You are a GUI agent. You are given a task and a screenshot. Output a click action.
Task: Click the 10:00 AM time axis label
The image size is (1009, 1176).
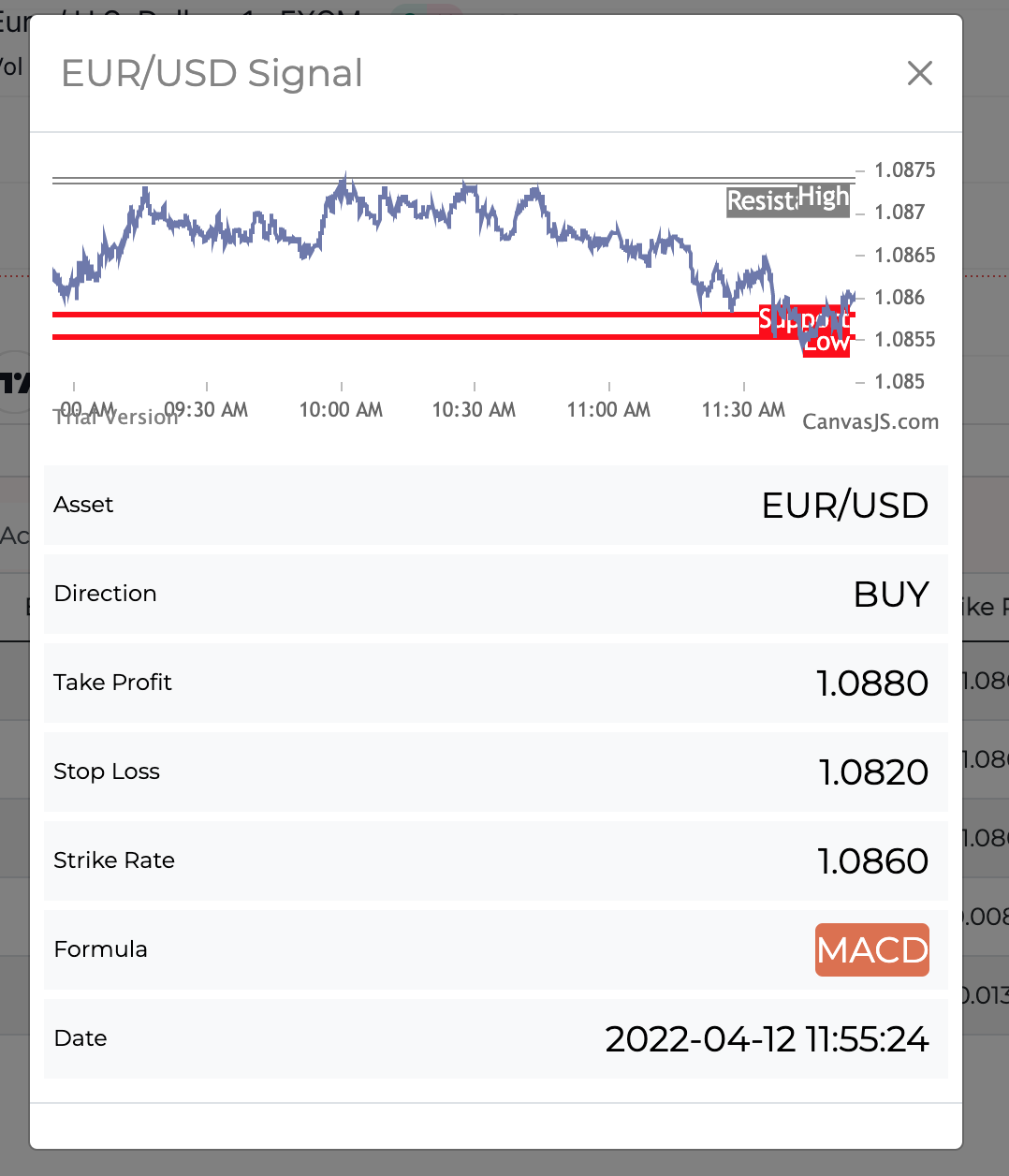coord(341,409)
